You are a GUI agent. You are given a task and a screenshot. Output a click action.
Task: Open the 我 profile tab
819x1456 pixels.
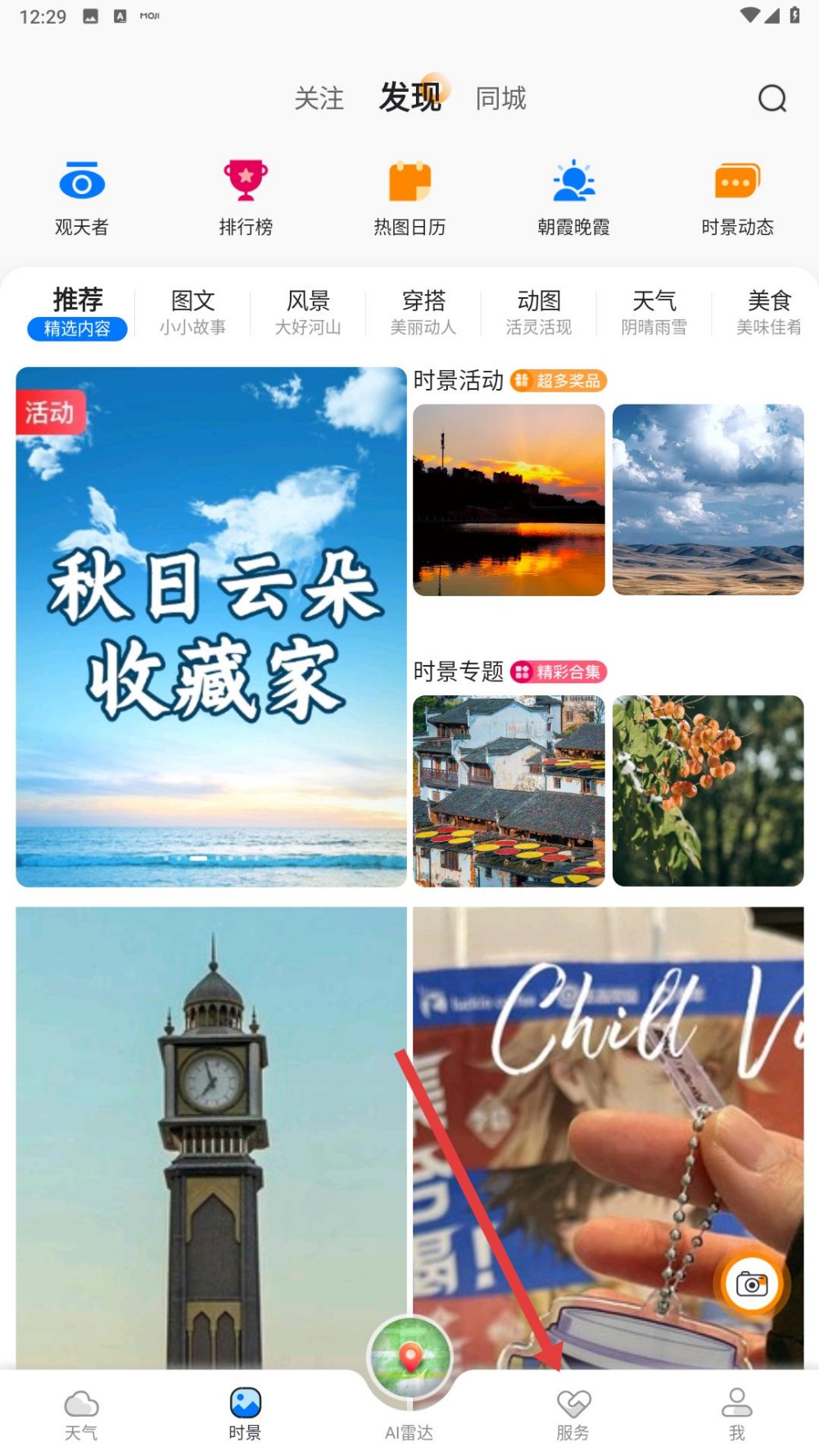point(737,1414)
